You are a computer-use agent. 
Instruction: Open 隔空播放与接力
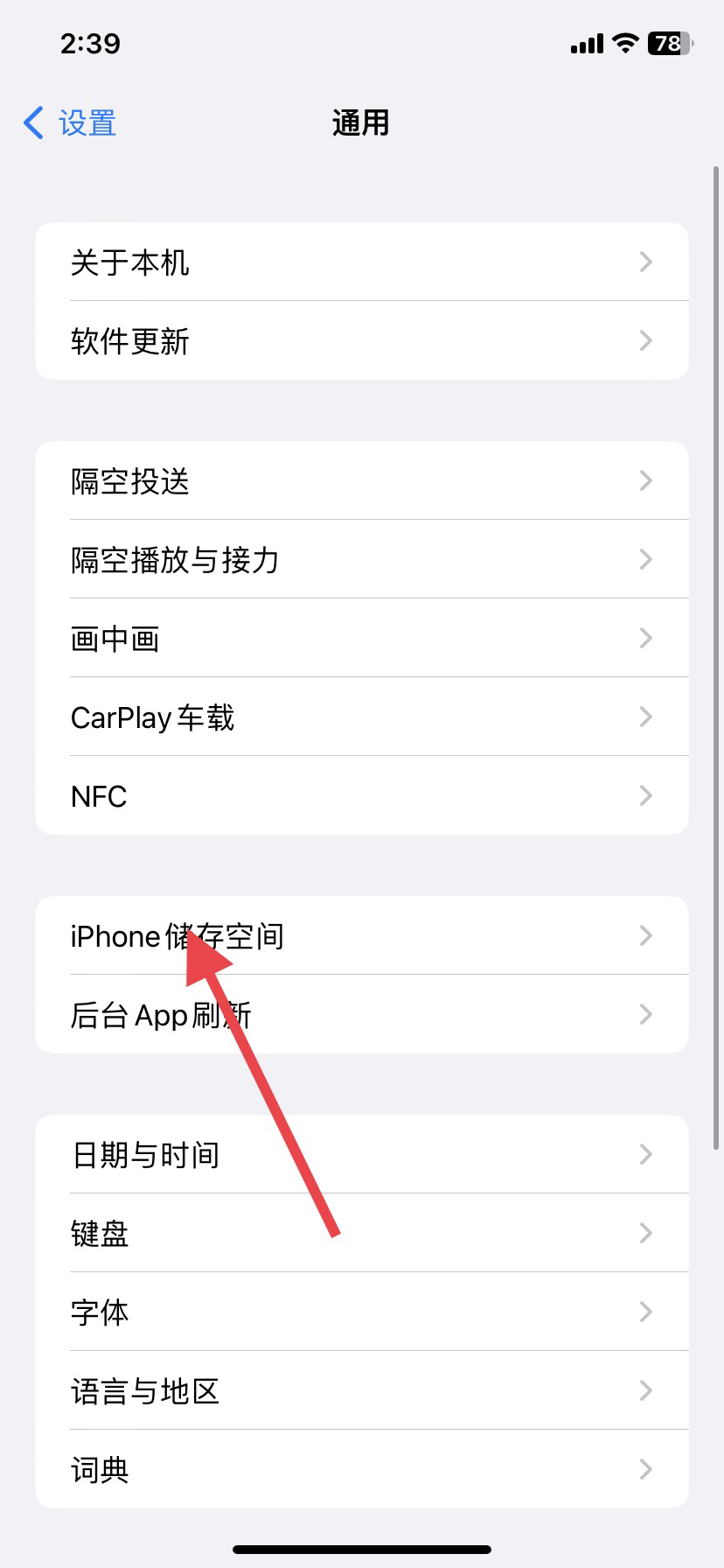pyautogui.click(x=361, y=560)
